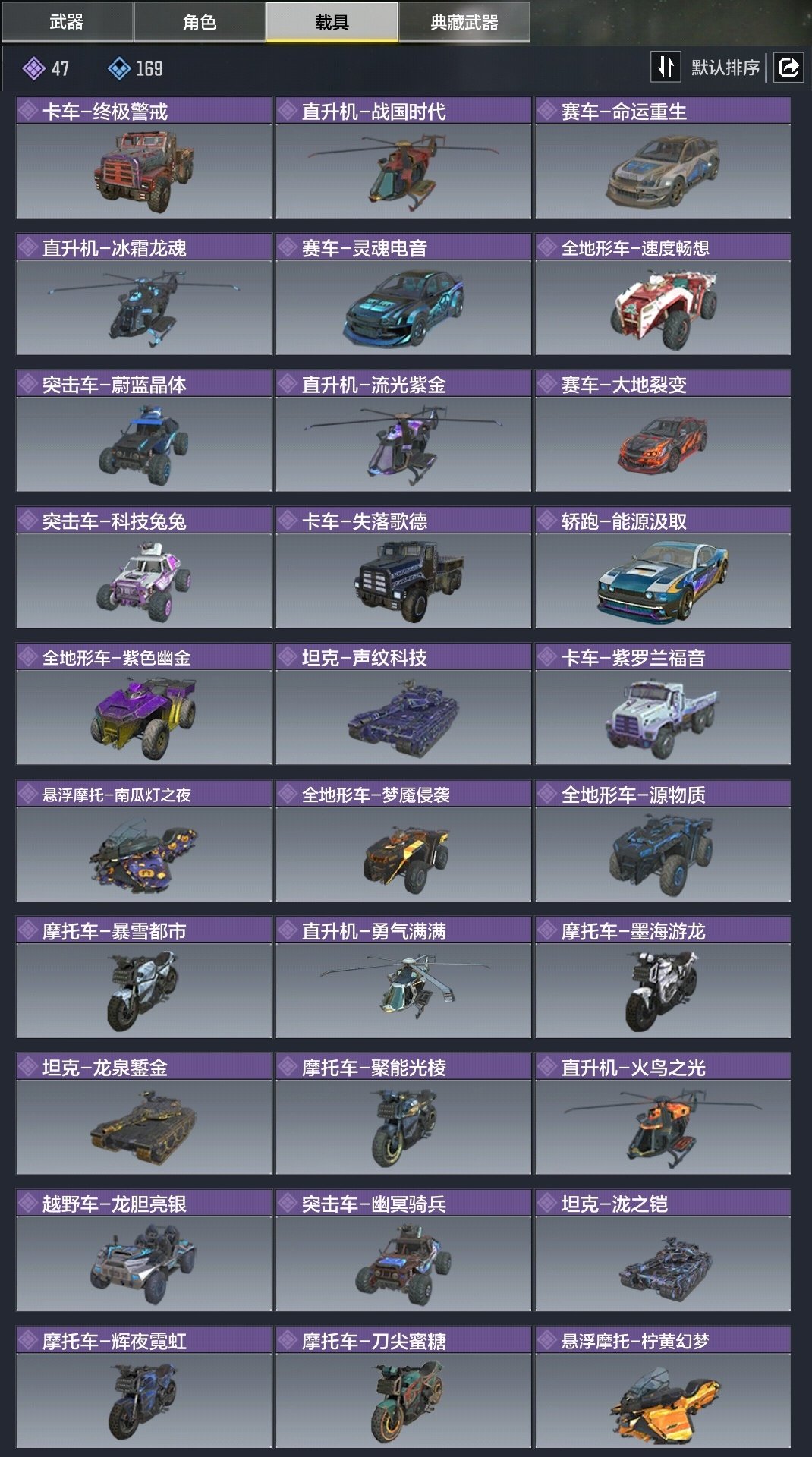View 坦克-龙泉錾金 card
Screen dimensions: 812x1457
point(143,1114)
